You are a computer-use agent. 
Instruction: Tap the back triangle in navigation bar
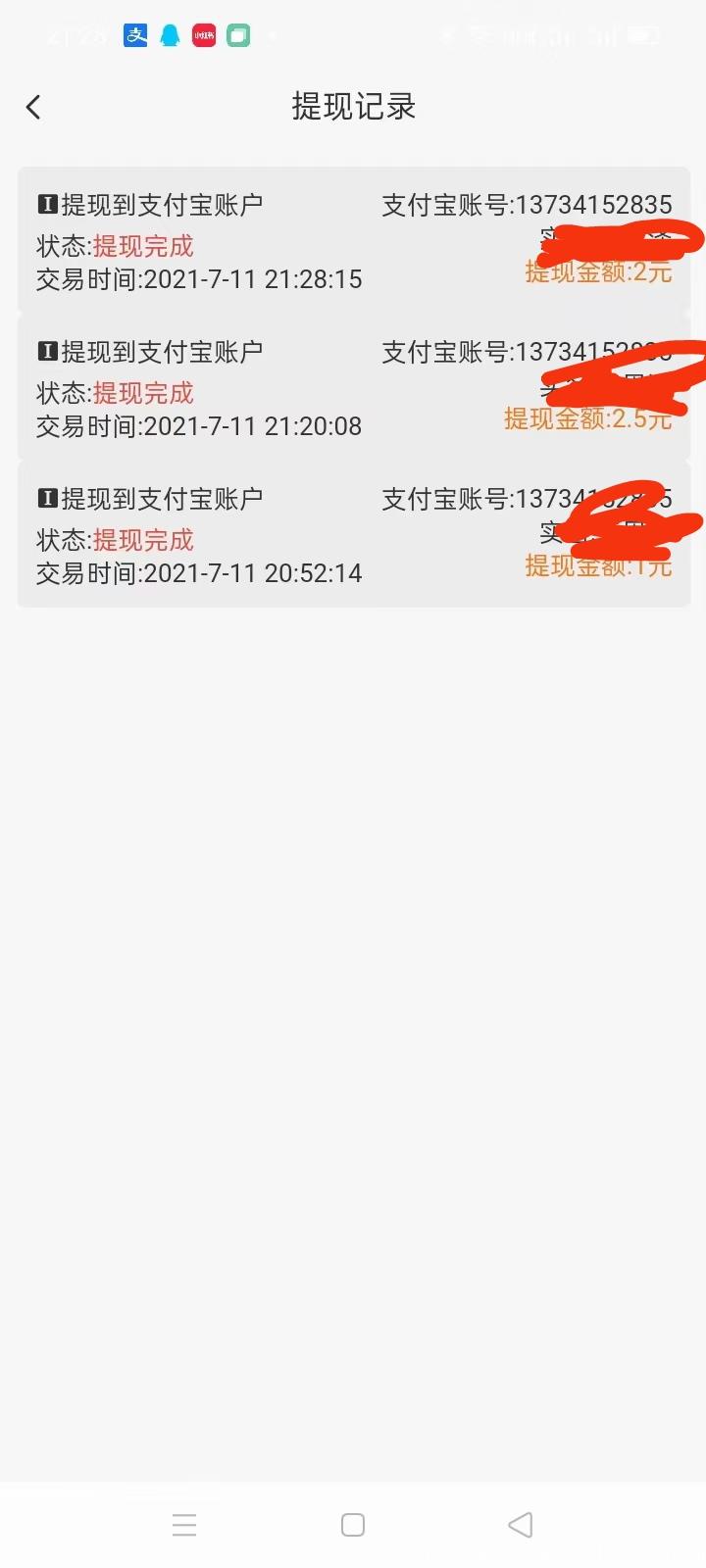coord(520,1524)
